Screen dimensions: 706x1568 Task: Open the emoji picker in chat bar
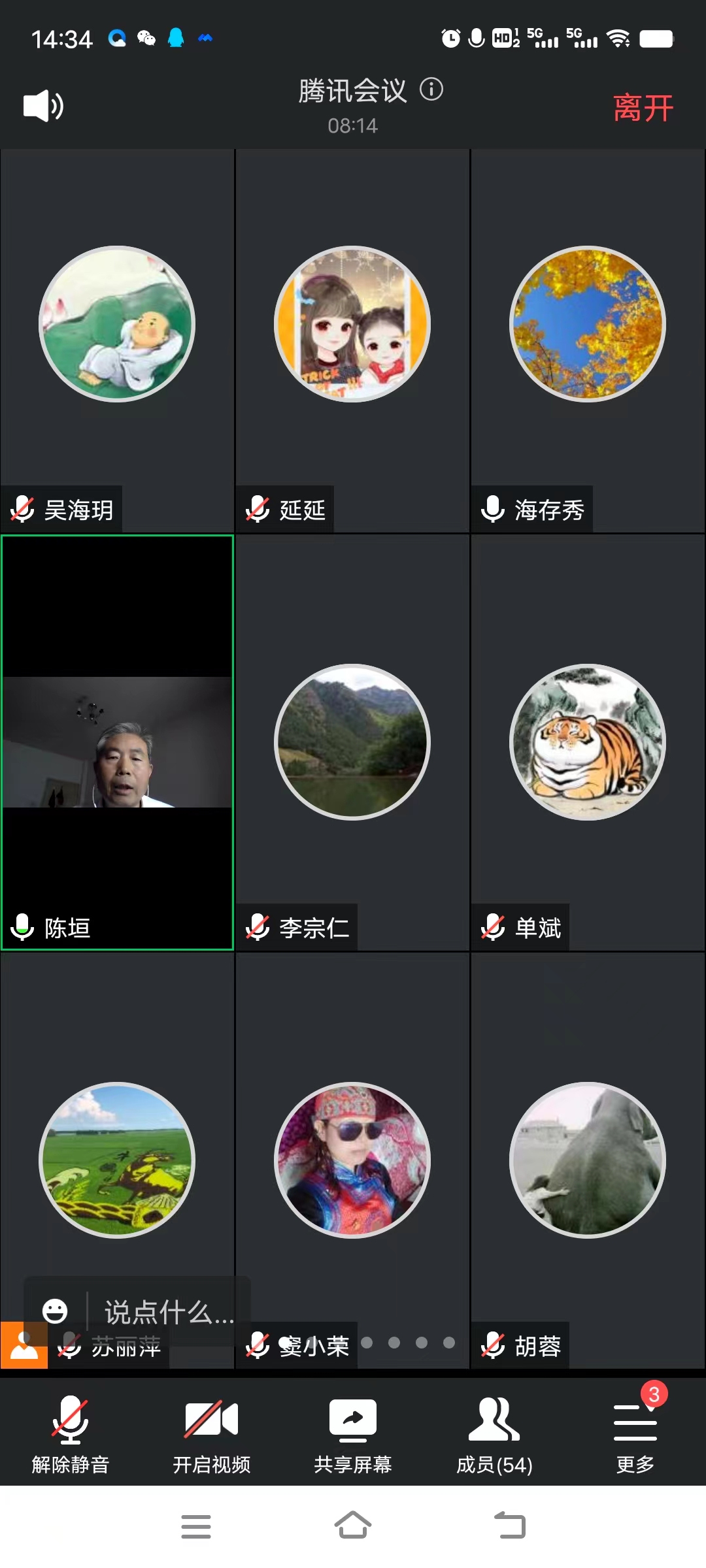pyautogui.click(x=55, y=1311)
